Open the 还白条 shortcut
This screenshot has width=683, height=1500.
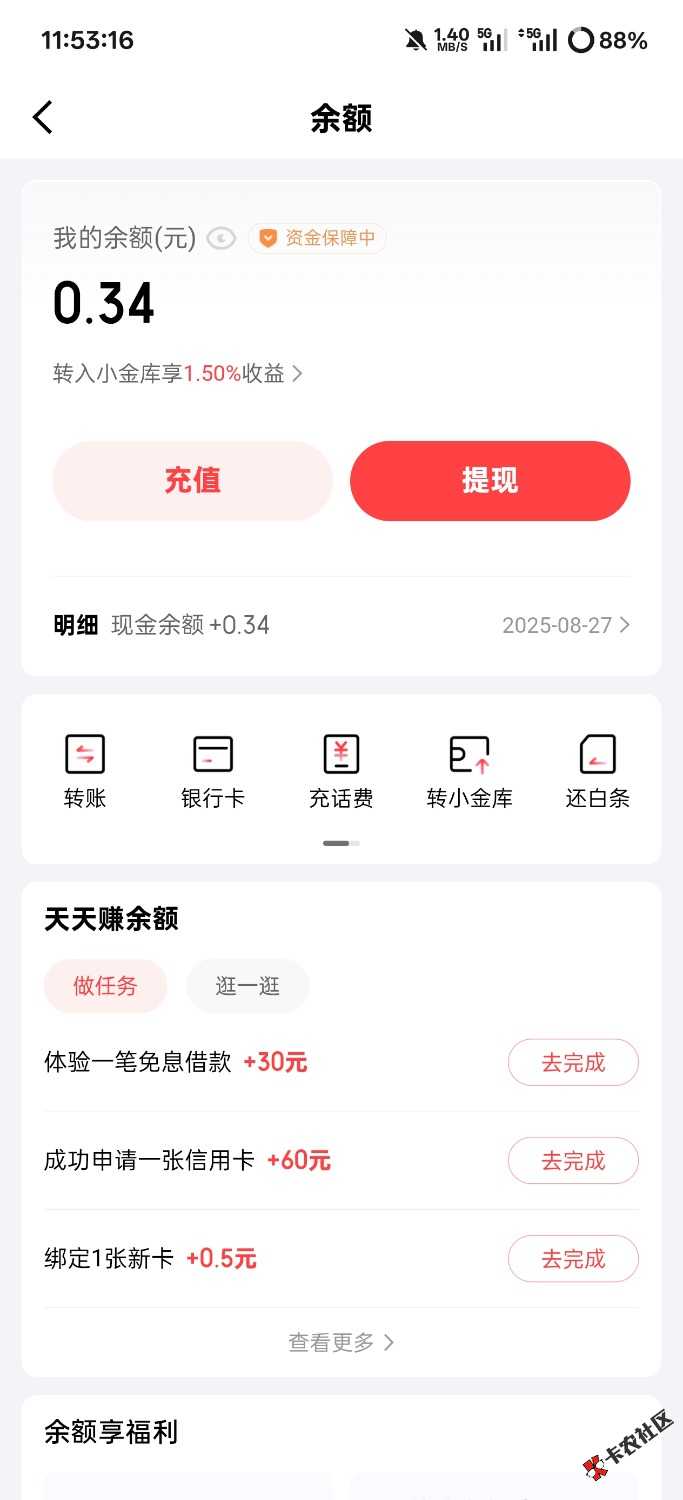[597, 770]
